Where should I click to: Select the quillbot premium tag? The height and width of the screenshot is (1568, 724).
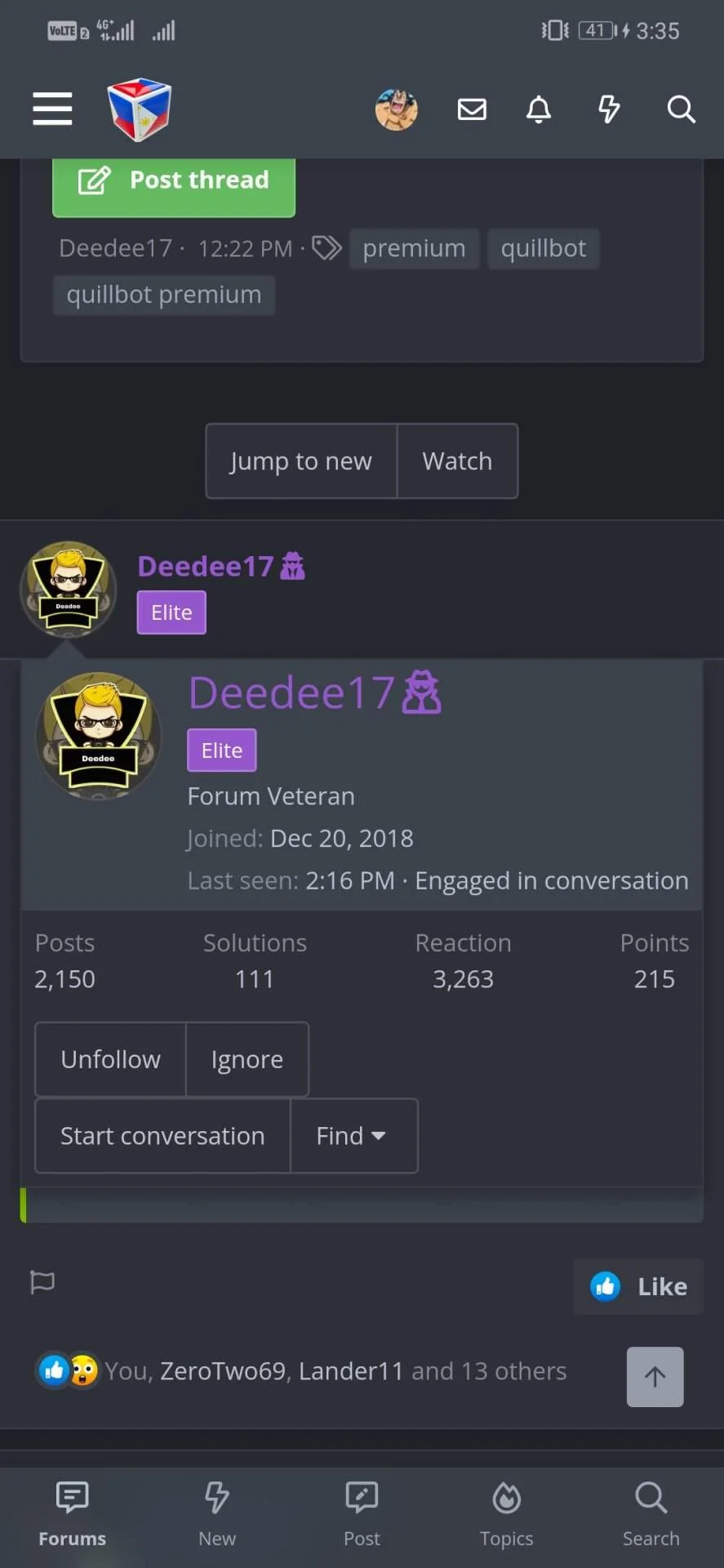[164, 295]
